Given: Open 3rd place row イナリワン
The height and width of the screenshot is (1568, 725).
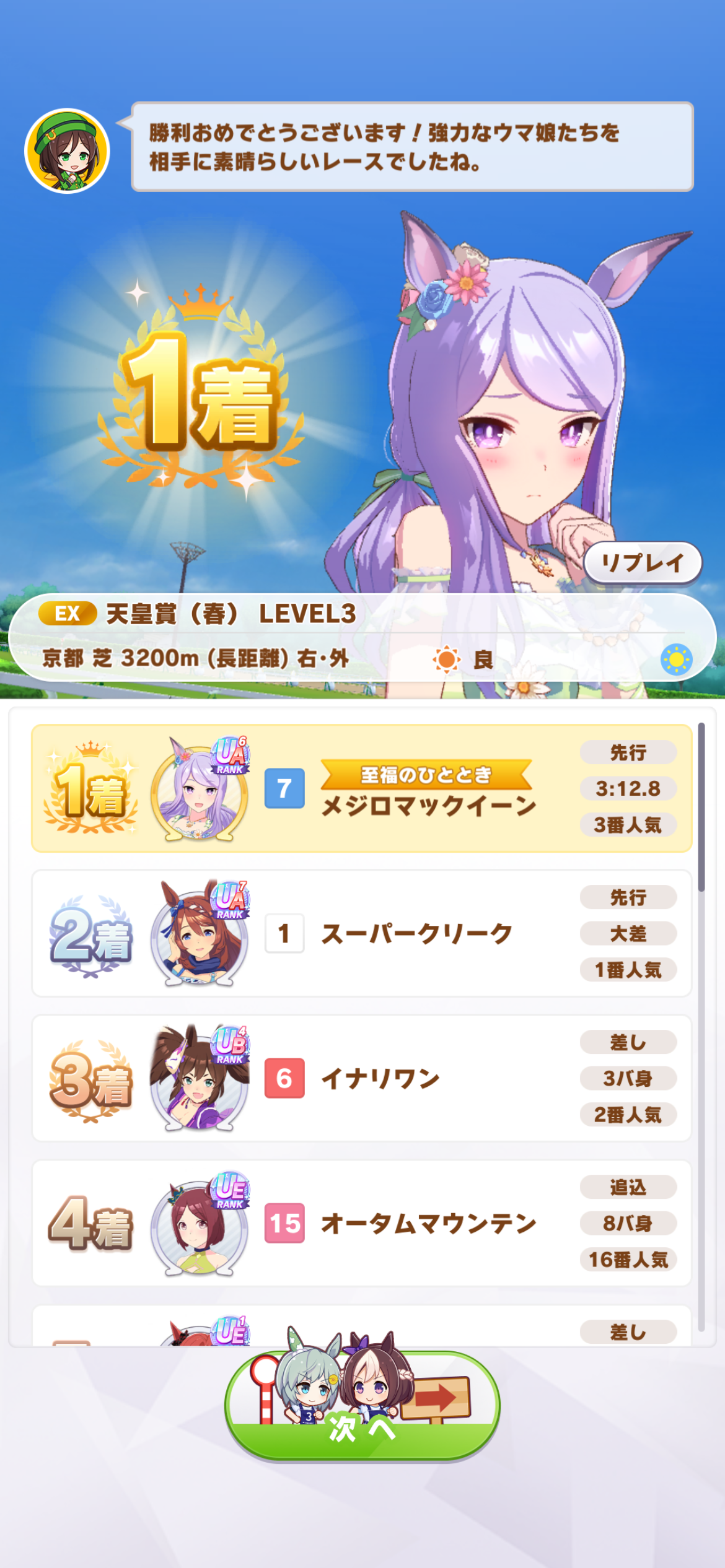Looking at the screenshot, I should [x=361, y=1078].
